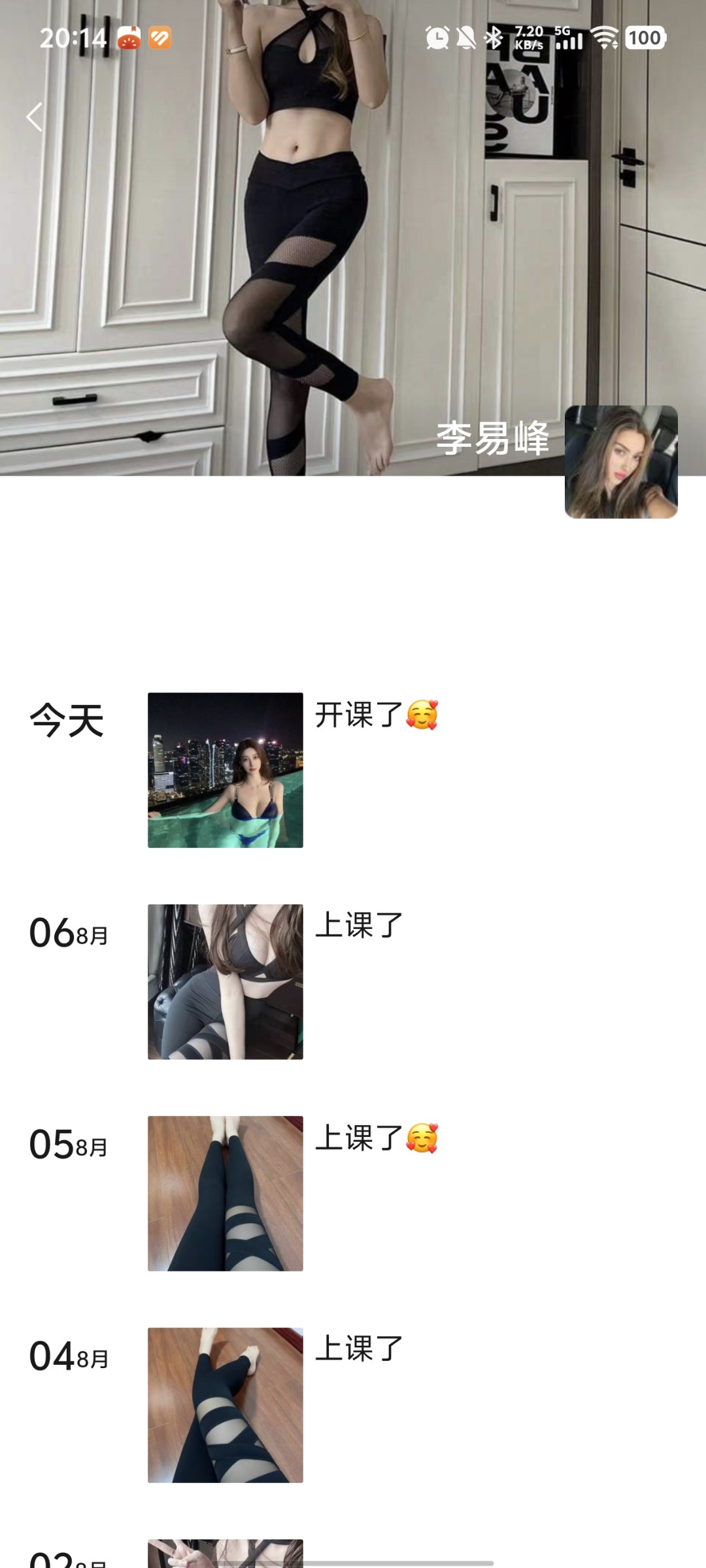Image resolution: width=706 pixels, height=1568 pixels.
Task: Open 李易峰's profile avatar
Action: pyautogui.click(x=620, y=462)
